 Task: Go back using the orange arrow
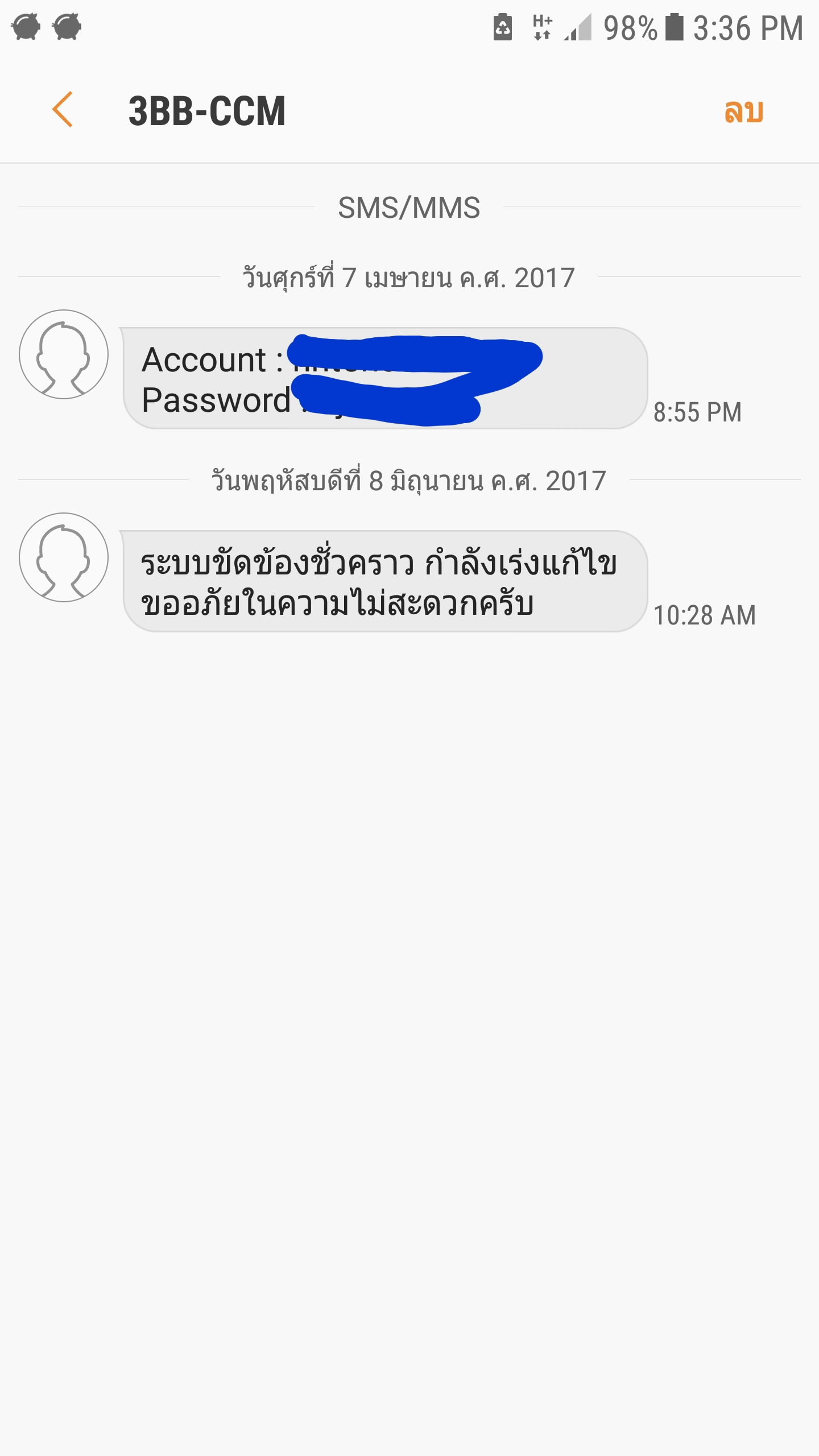[63, 109]
